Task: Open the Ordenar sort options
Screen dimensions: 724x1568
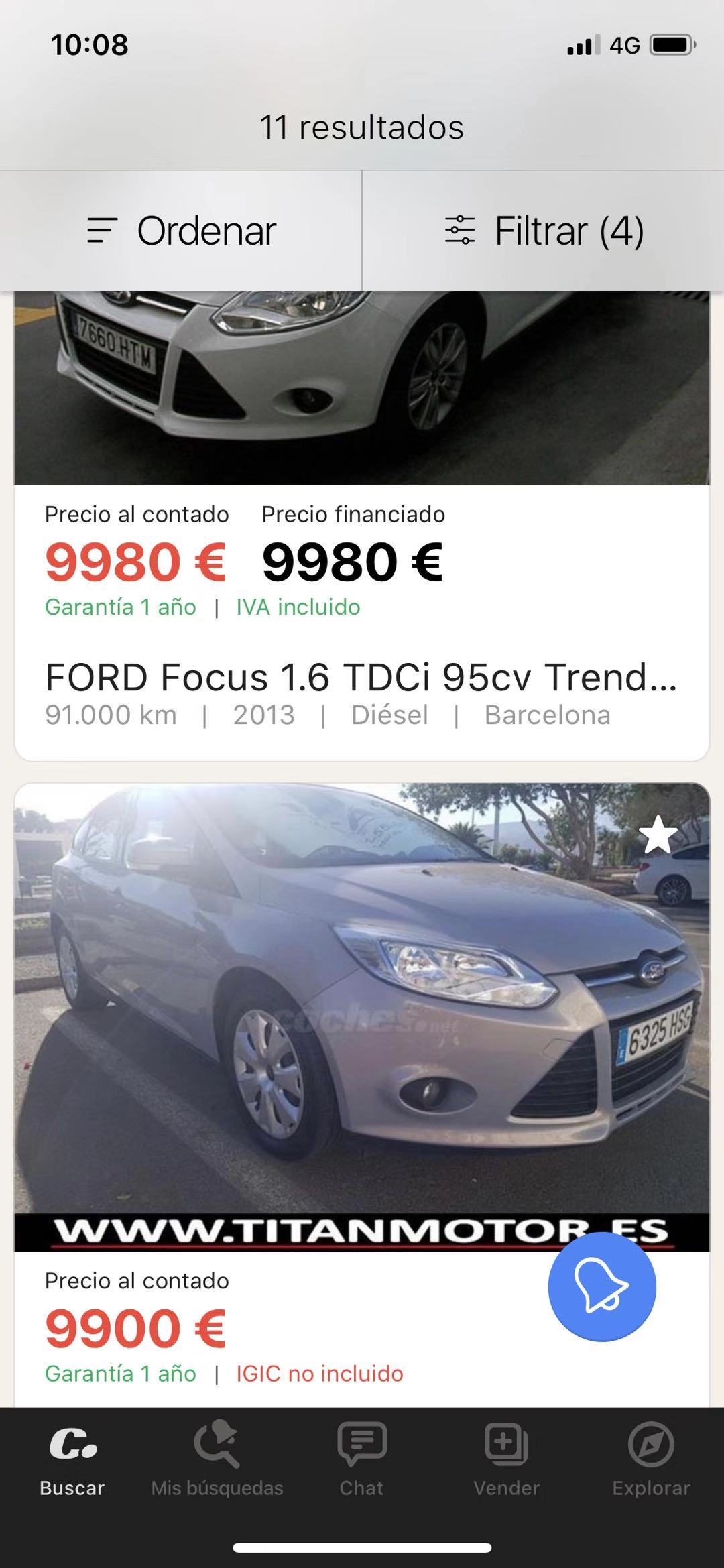Action: pyautogui.click(x=181, y=231)
